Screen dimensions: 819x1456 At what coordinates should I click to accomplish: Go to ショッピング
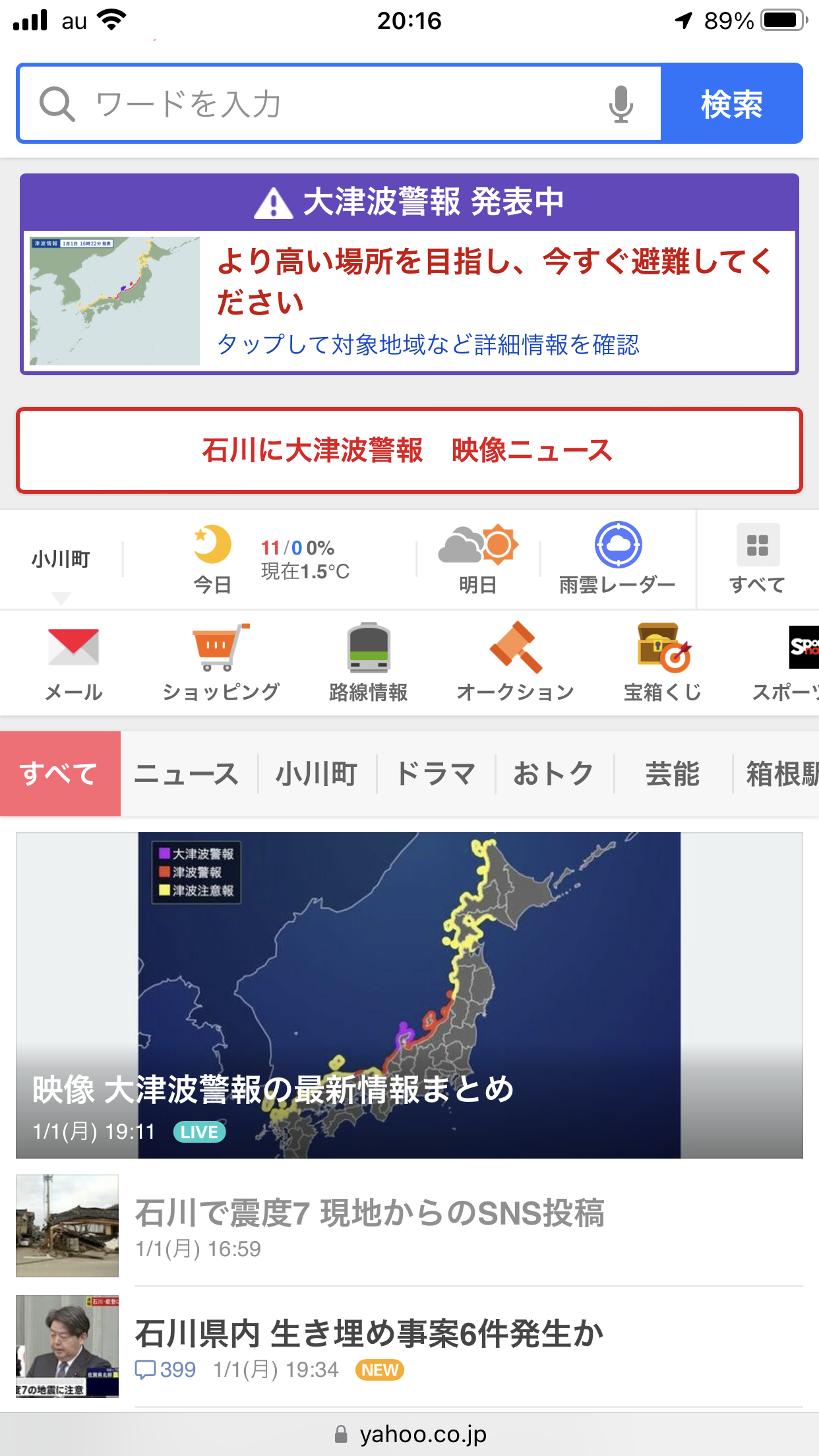tap(221, 664)
